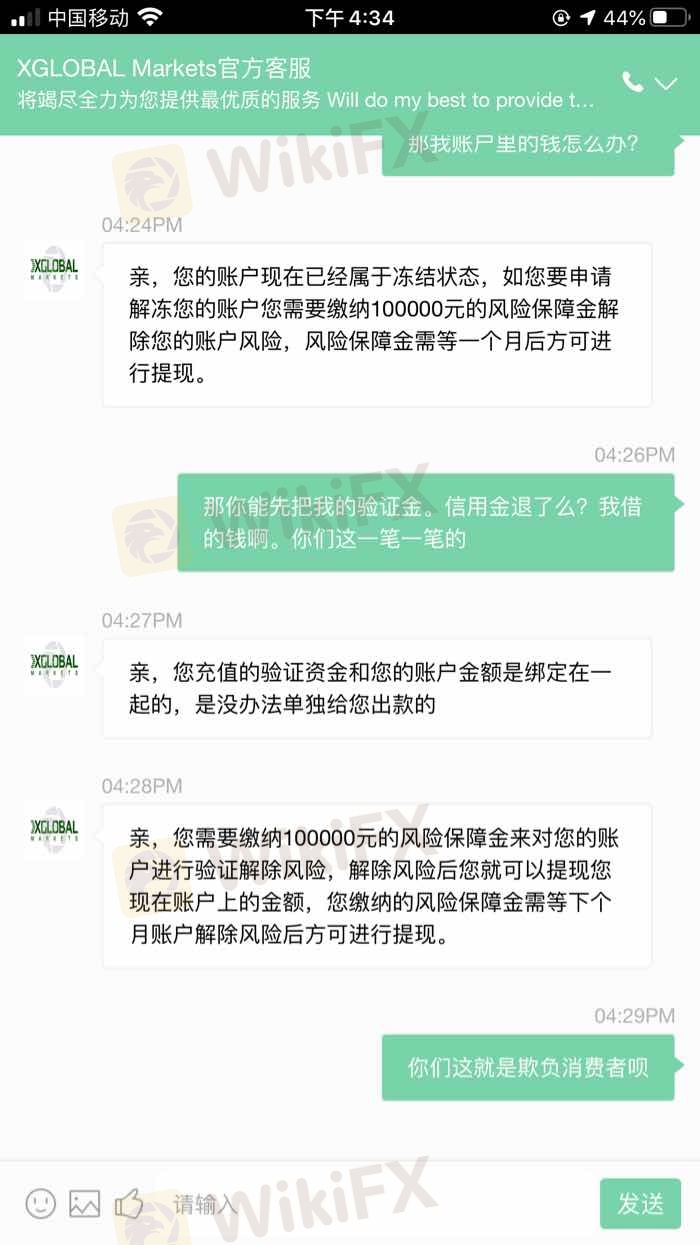Call customer service via phone icon

pyautogui.click(x=632, y=82)
